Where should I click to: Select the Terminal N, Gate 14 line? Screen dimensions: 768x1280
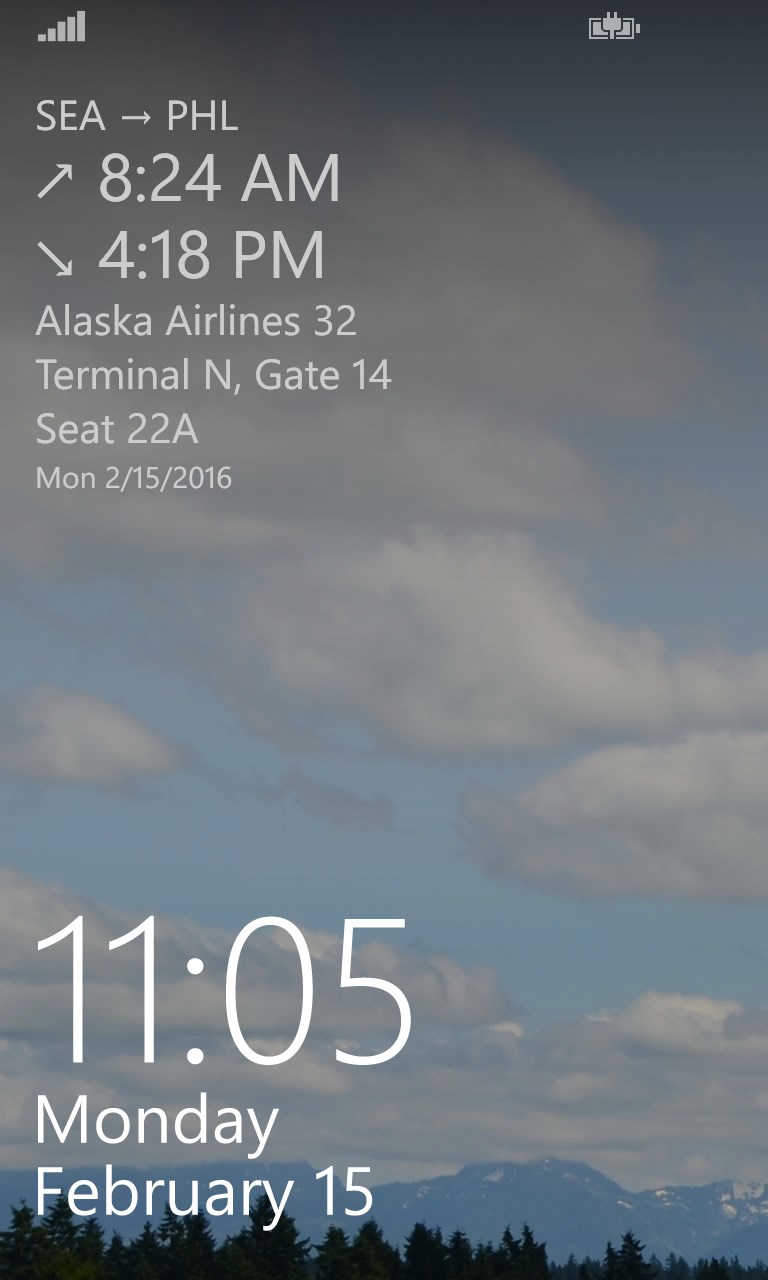(215, 377)
